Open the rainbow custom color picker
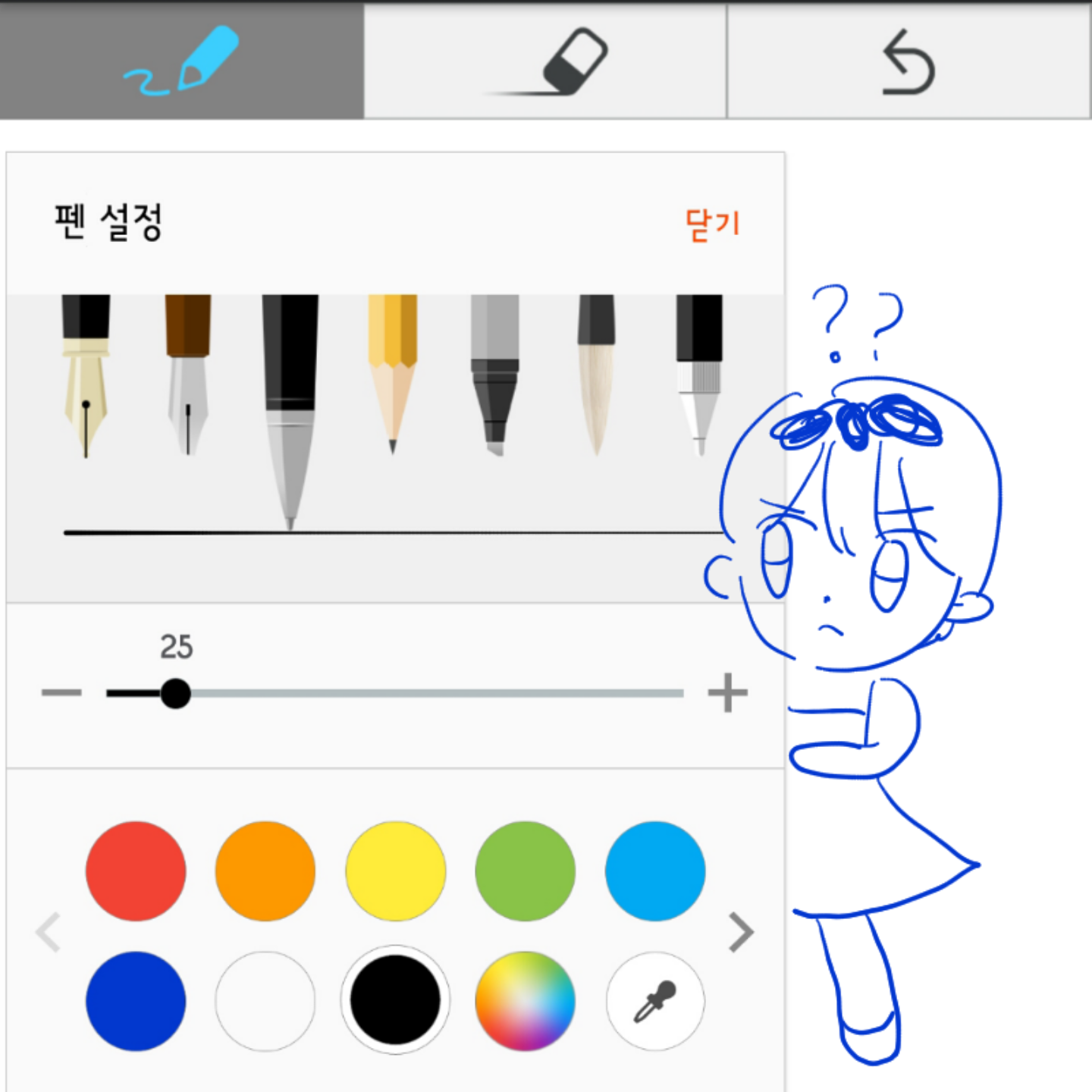 (x=525, y=1001)
